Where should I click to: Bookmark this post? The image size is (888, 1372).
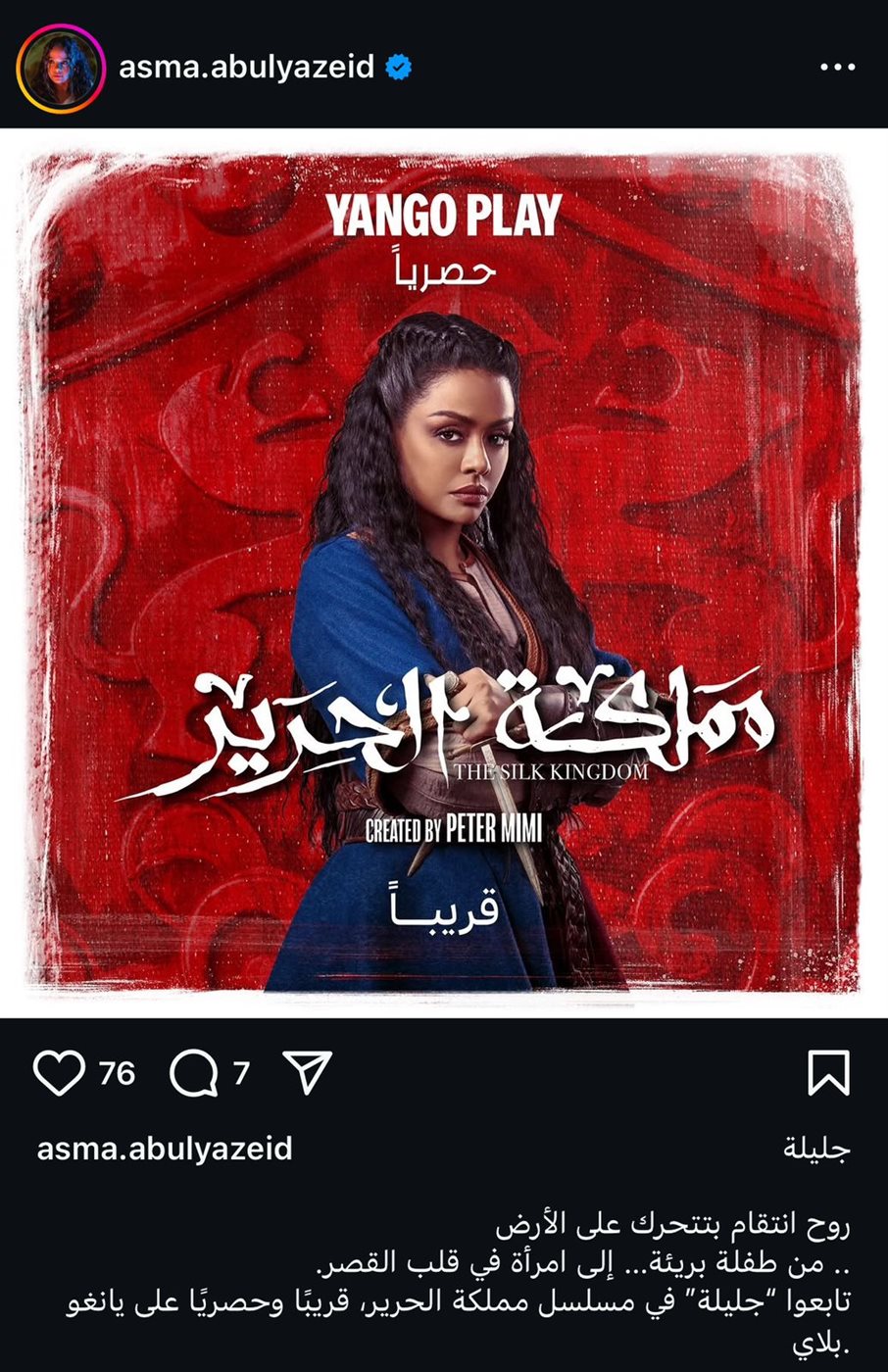coord(827,1072)
